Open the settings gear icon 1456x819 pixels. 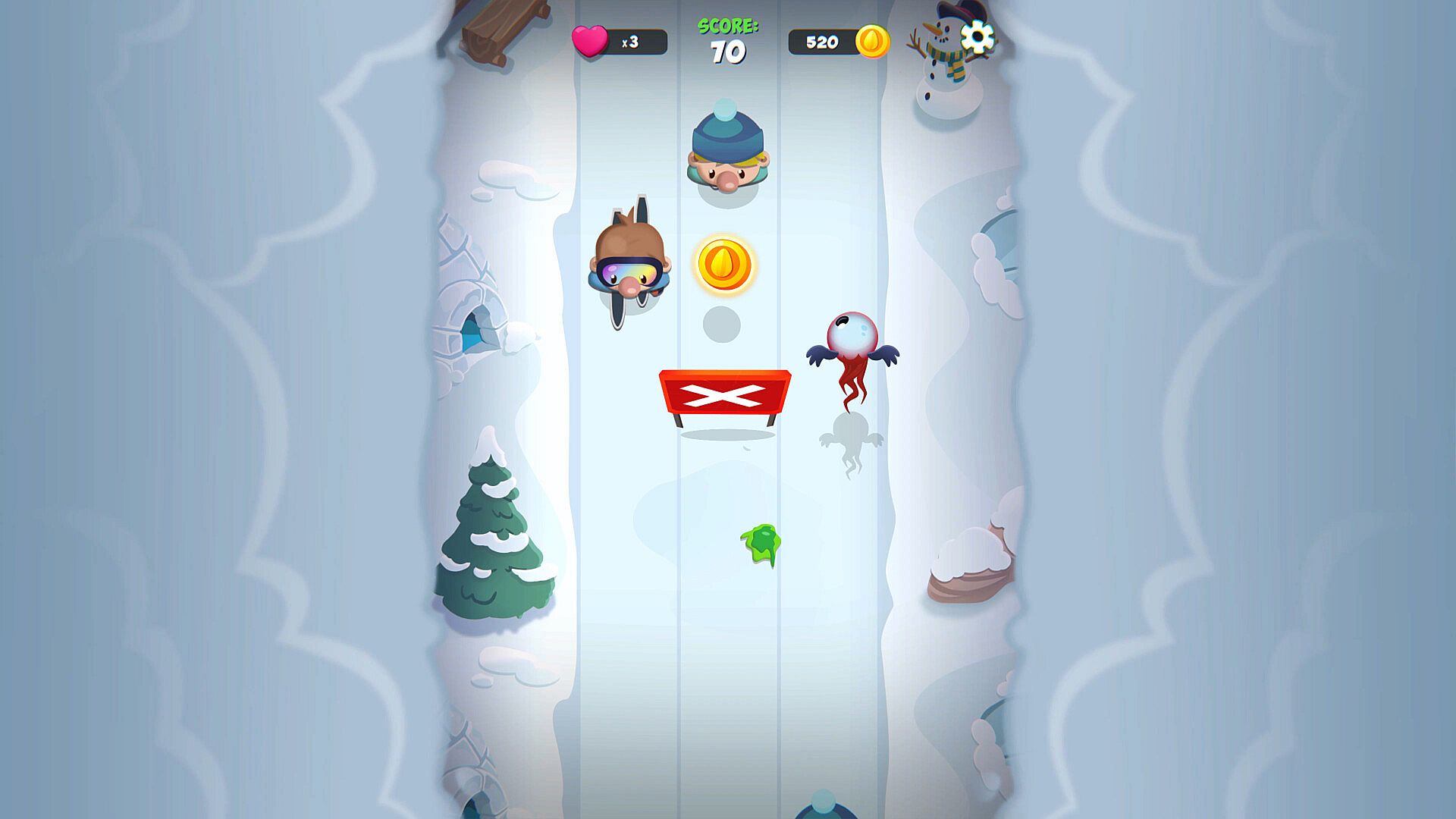pyautogui.click(x=977, y=36)
